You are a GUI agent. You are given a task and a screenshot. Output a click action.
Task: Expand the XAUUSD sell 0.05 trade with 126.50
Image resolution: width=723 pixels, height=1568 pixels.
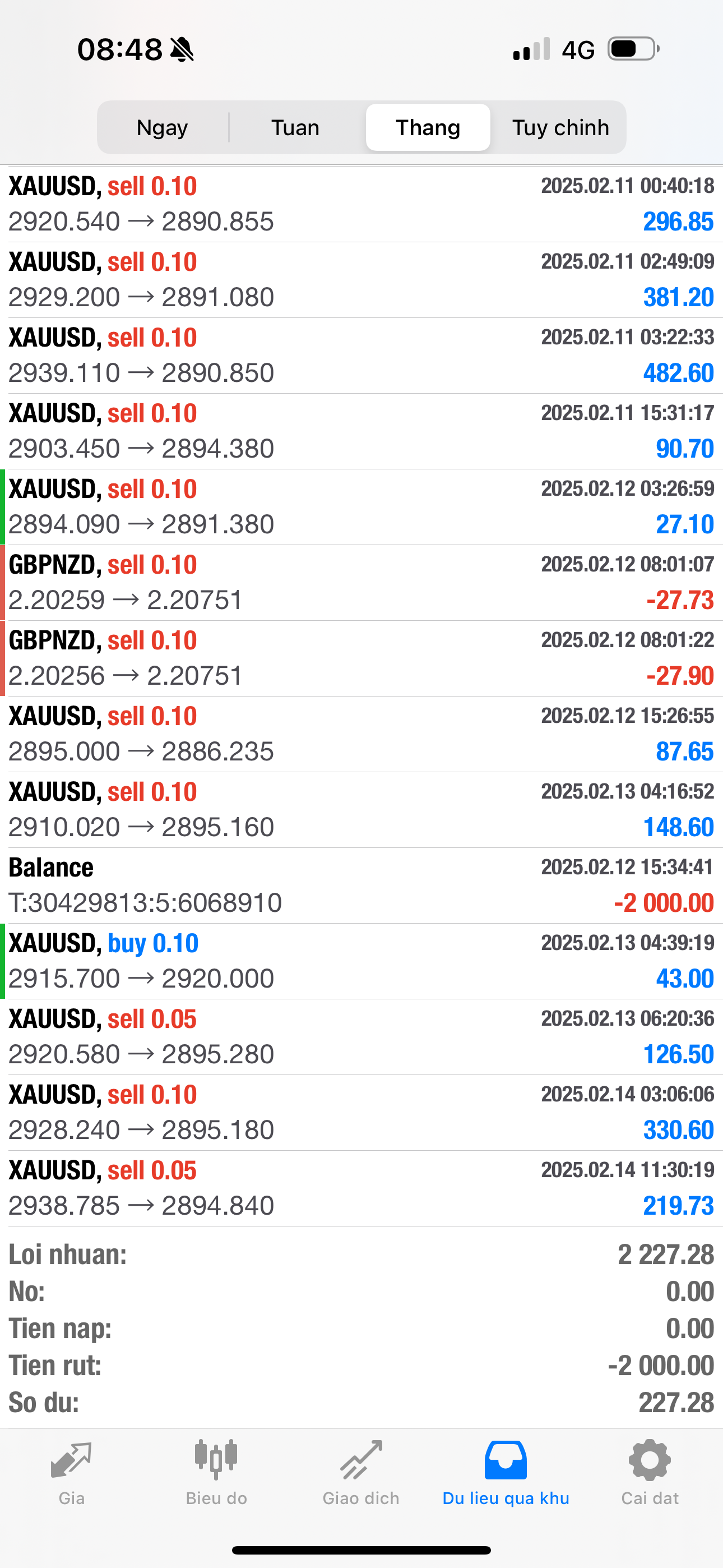pos(361,1036)
